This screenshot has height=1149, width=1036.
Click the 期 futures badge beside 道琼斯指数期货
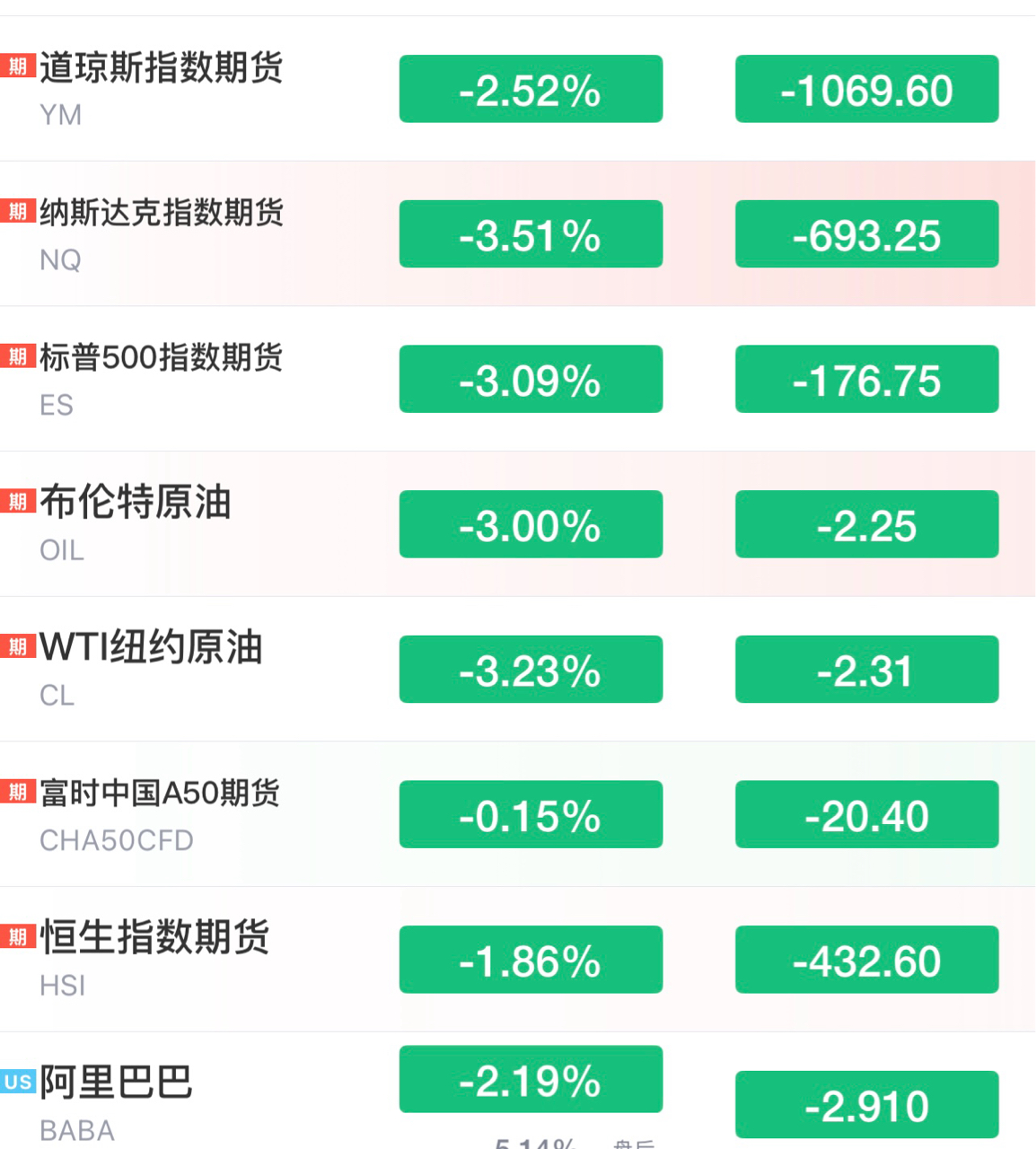pyautogui.click(x=16, y=66)
